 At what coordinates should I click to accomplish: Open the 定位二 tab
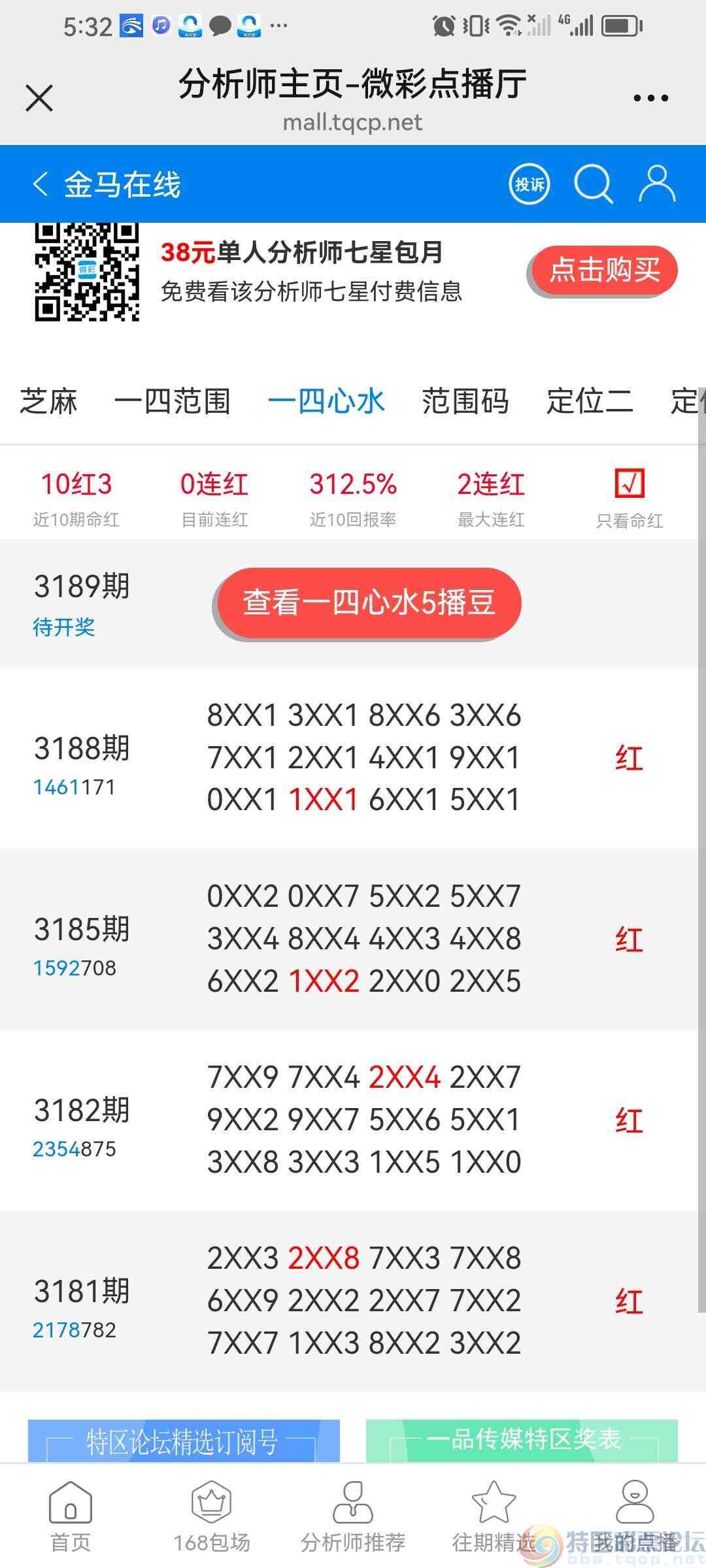[589, 401]
